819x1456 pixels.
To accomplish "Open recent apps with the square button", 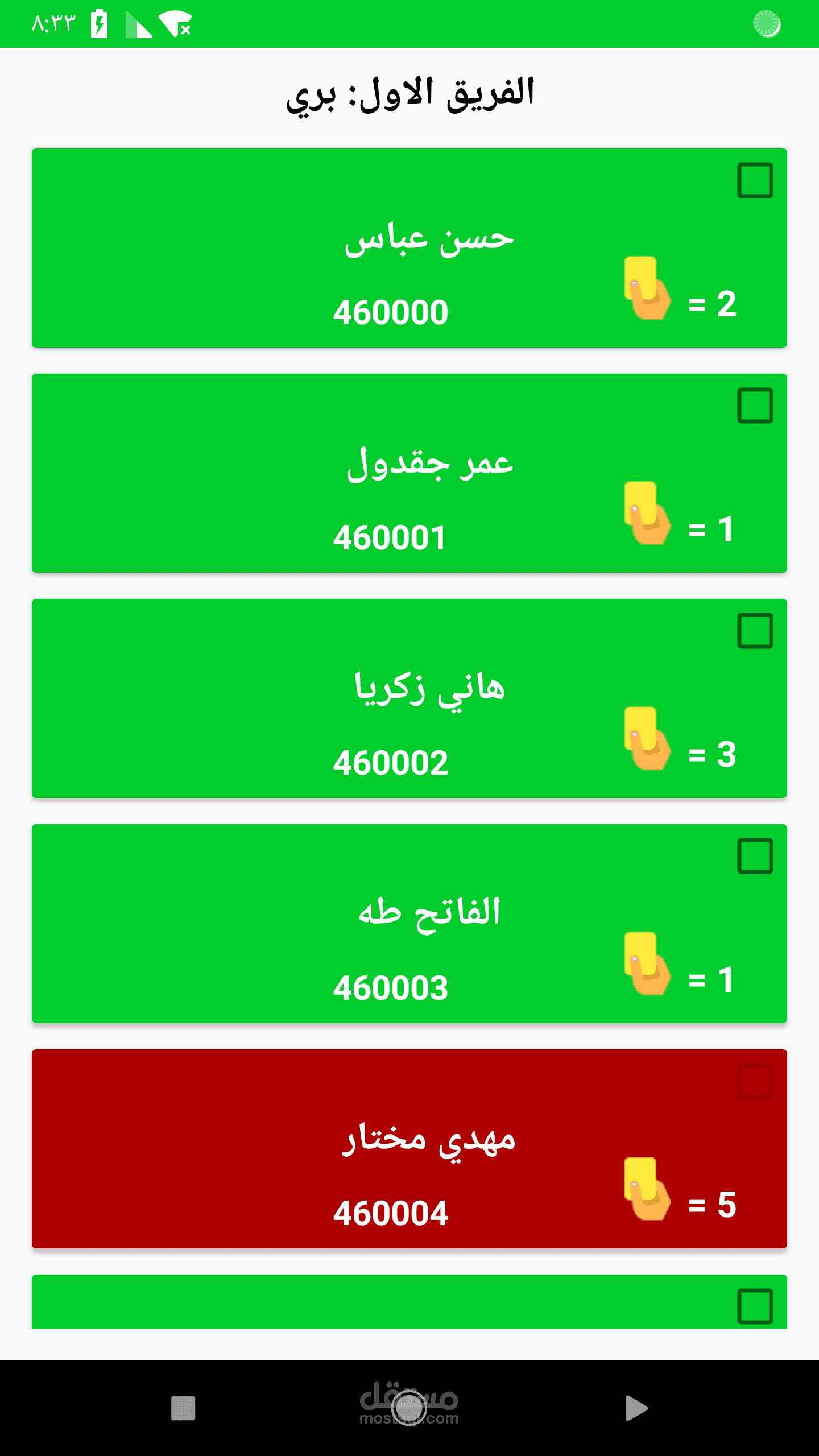I will point(183,1408).
